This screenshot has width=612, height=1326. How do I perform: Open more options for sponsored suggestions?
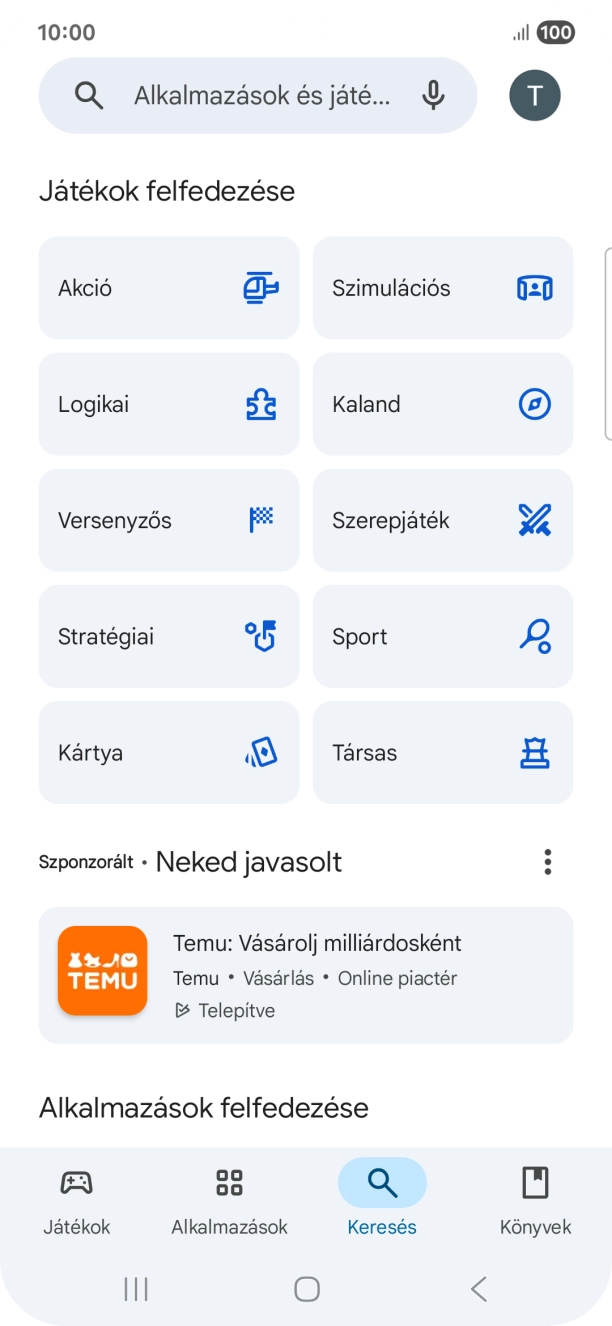pyautogui.click(x=547, y=862)
